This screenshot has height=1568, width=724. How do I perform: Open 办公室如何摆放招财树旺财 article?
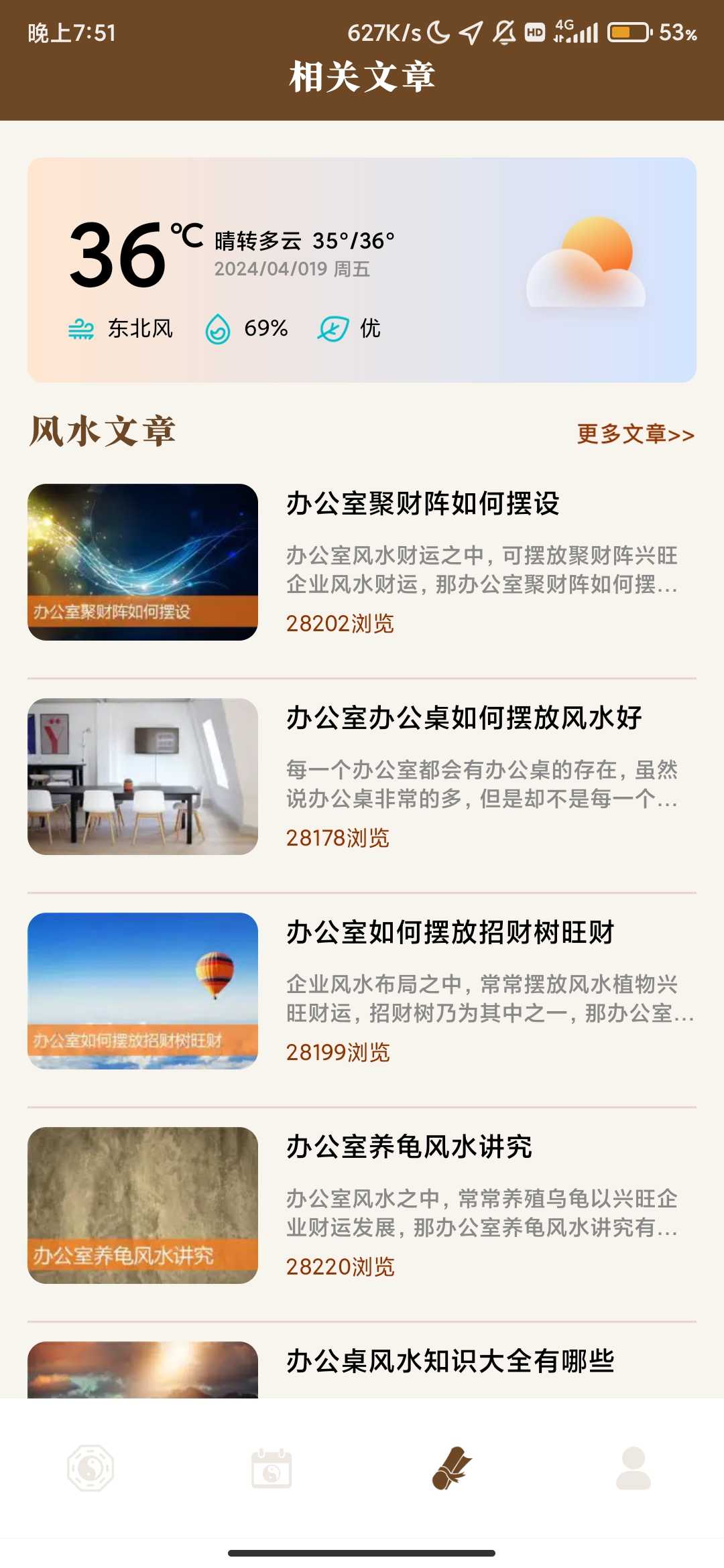(x=450, y=933)
